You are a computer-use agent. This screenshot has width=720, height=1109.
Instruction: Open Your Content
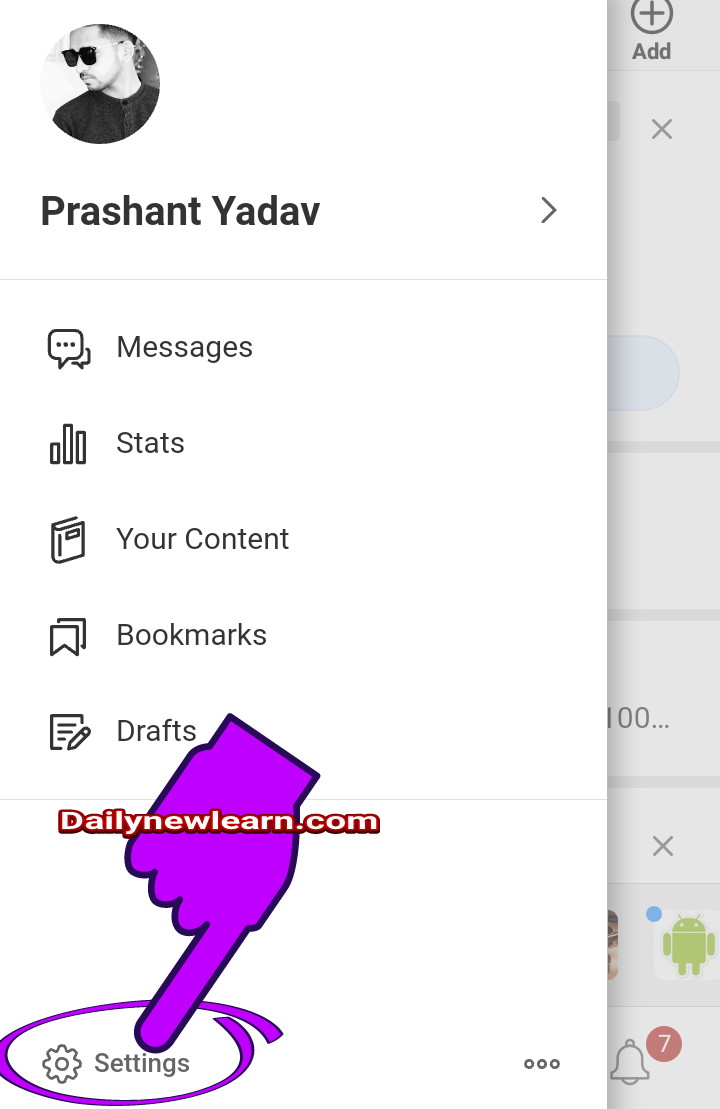click(202, 539)
